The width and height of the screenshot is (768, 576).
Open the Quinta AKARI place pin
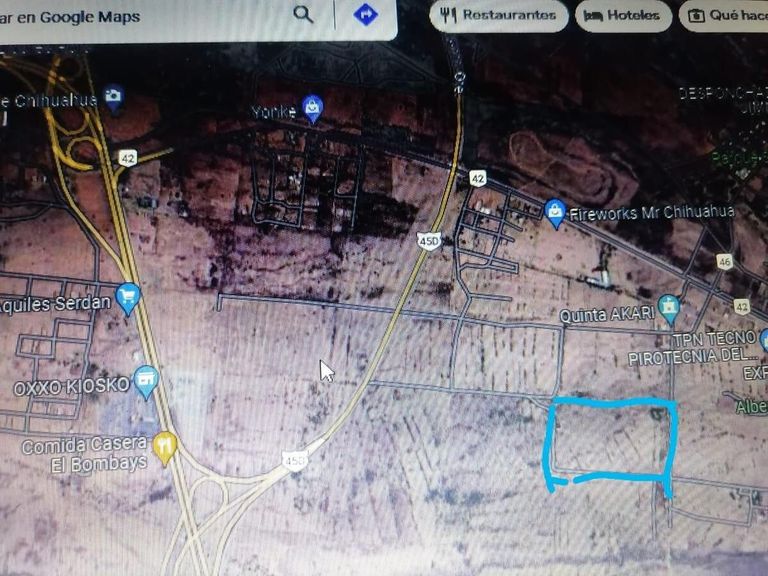coord(669,305)
